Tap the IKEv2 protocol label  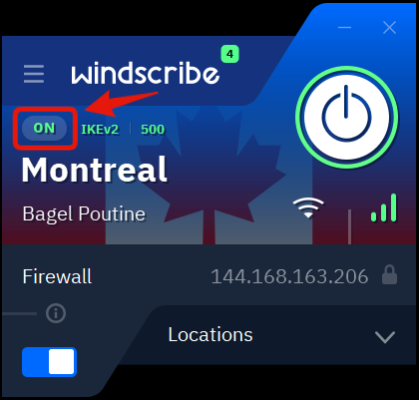point(100,129)
